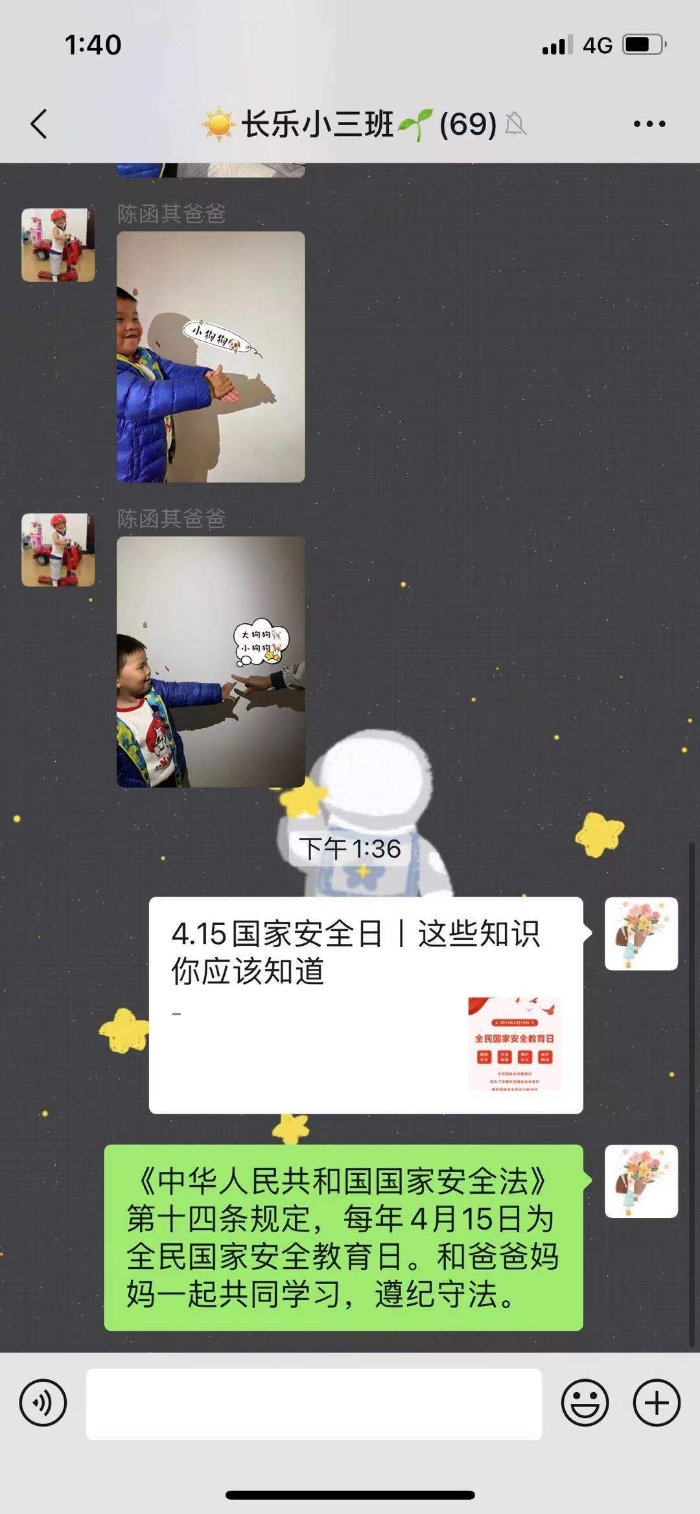This screenshot has height=1514, width=700.
Task: Switch to voice message input
Action: [x=43, y=1404]
